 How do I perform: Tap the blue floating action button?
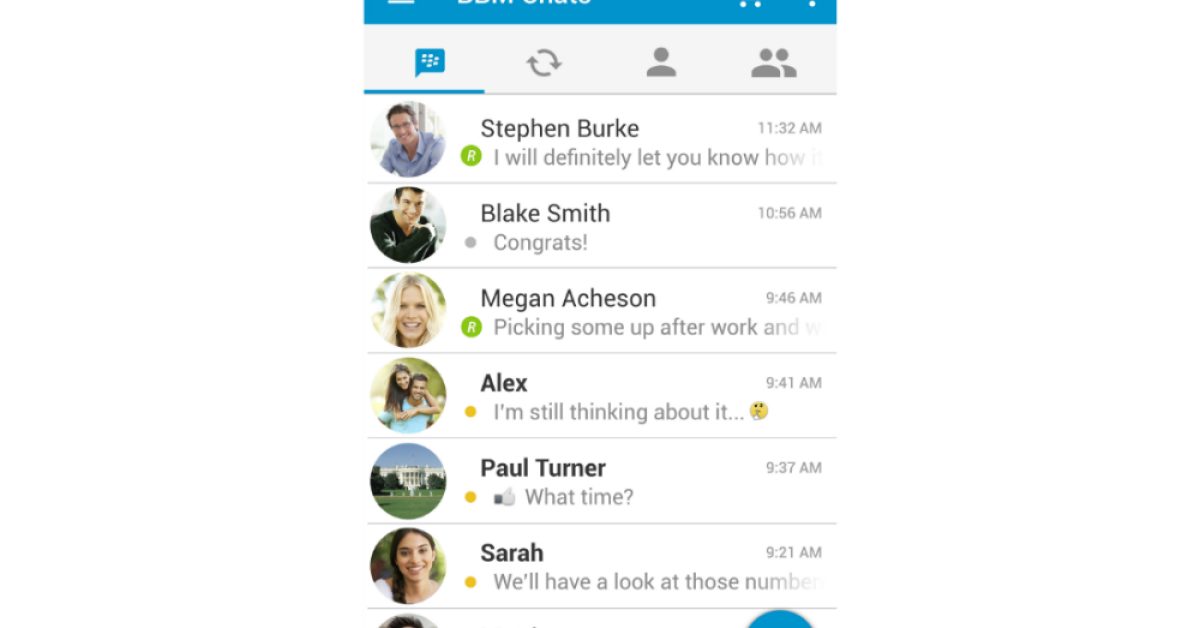coord(780,620)
